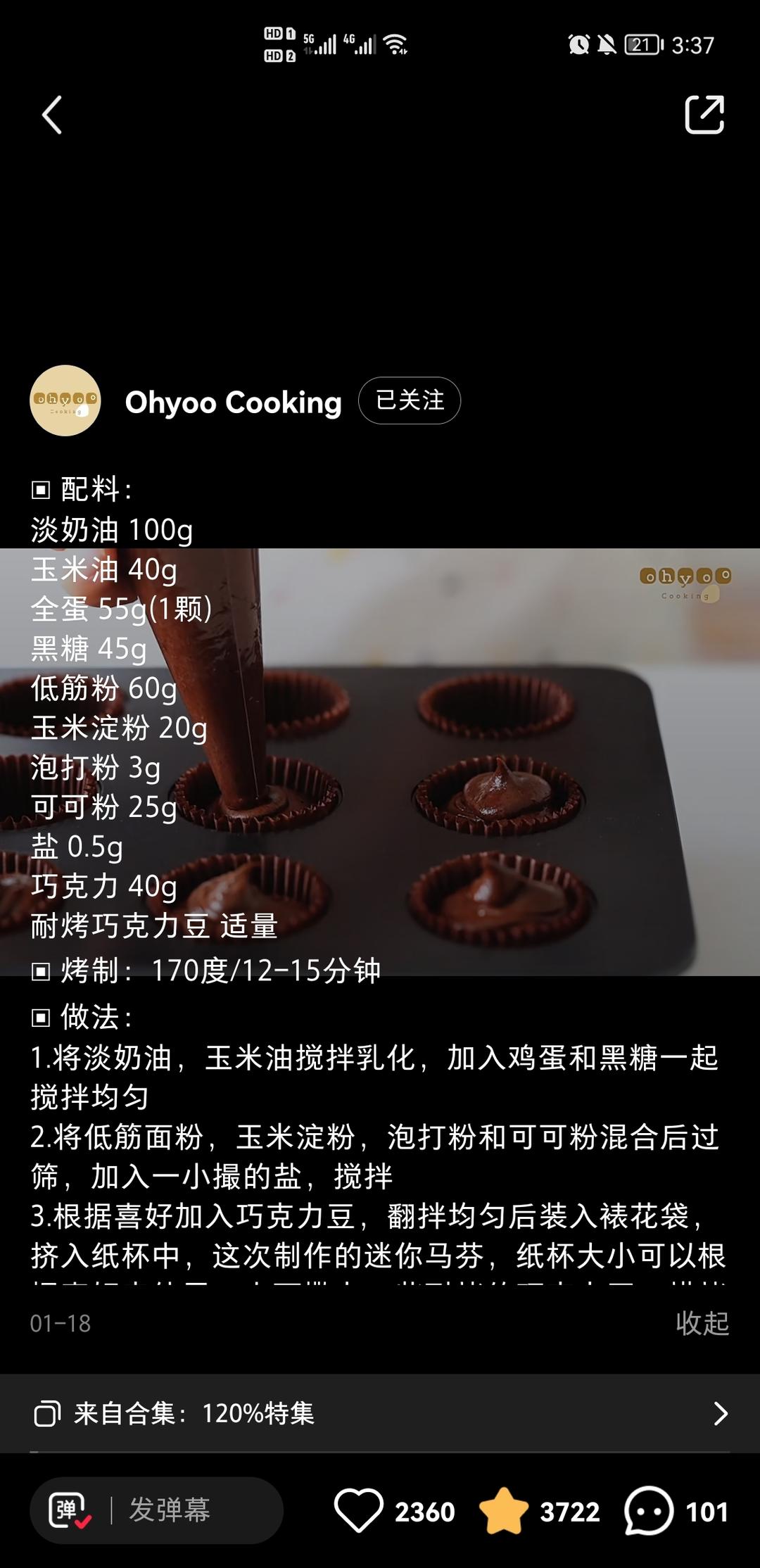
Task: Go back using the top-left arrow
Action: [x=52, y=115]
